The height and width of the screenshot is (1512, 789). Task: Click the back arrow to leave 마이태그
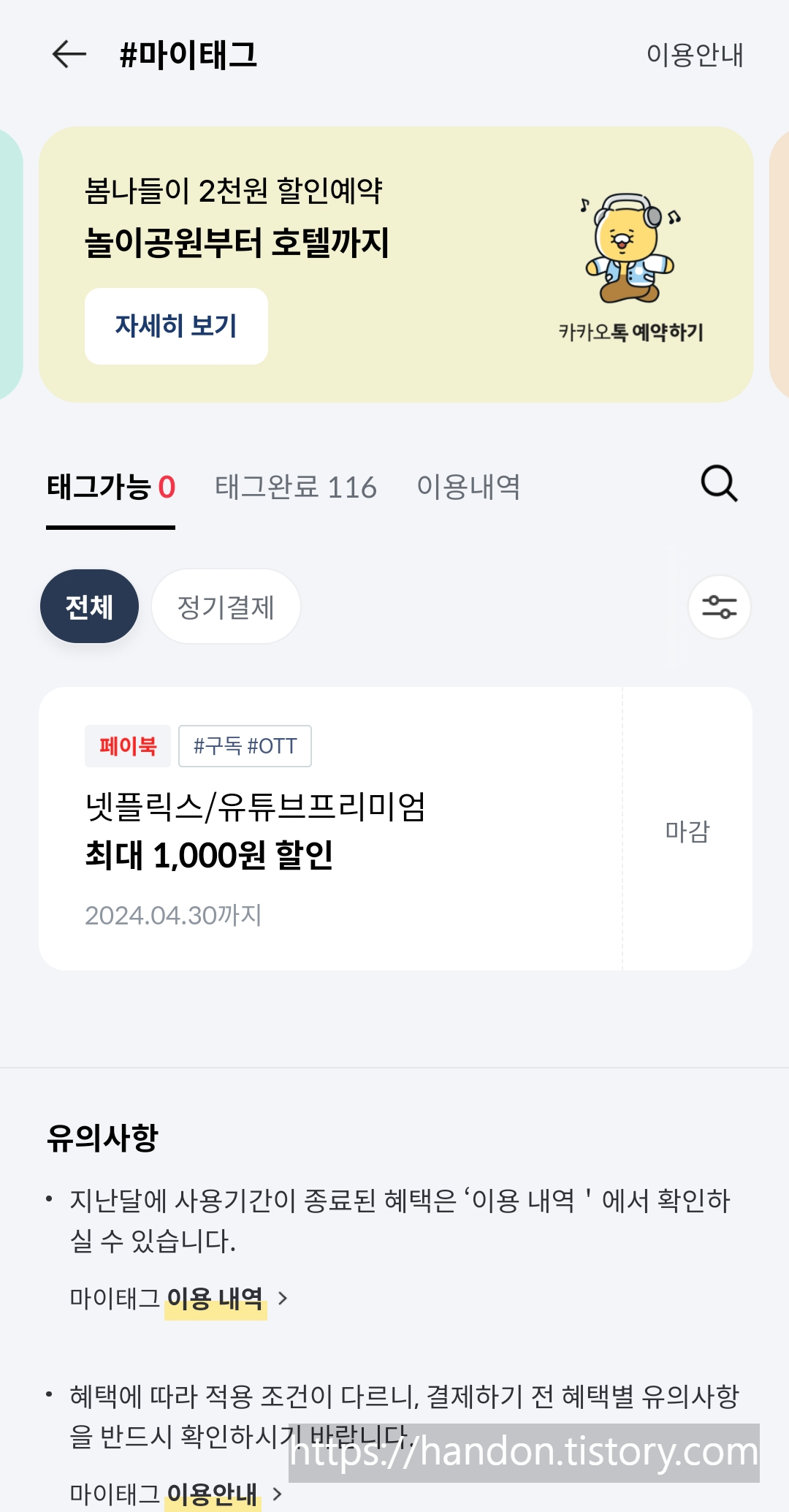click(66, 53)
